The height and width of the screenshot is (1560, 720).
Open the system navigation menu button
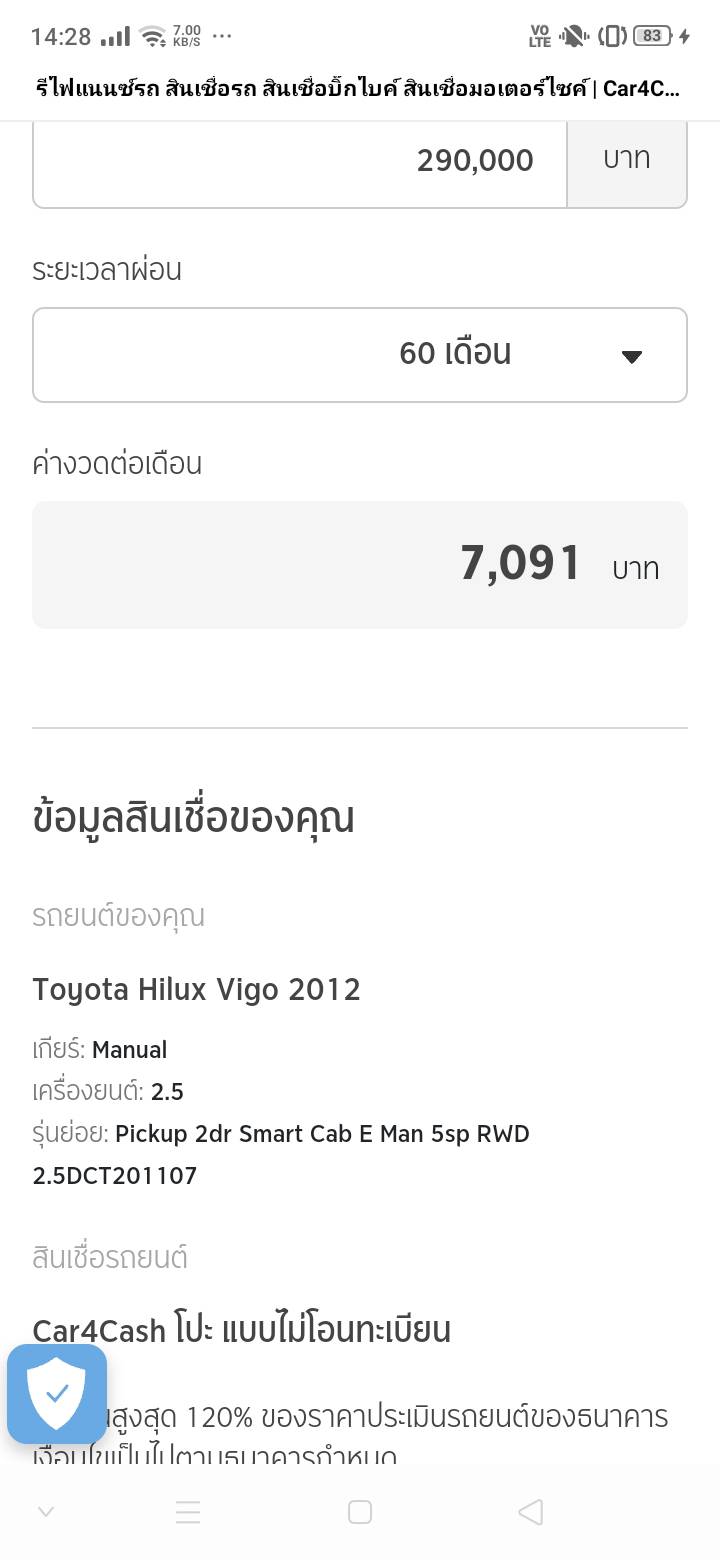pos(188,1512)
